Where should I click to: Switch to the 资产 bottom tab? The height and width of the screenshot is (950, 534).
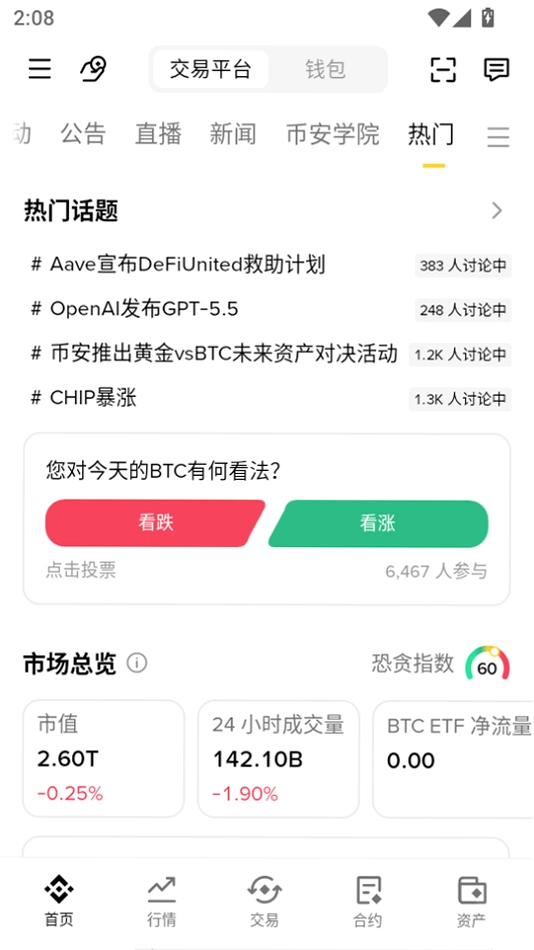point(471,902)
